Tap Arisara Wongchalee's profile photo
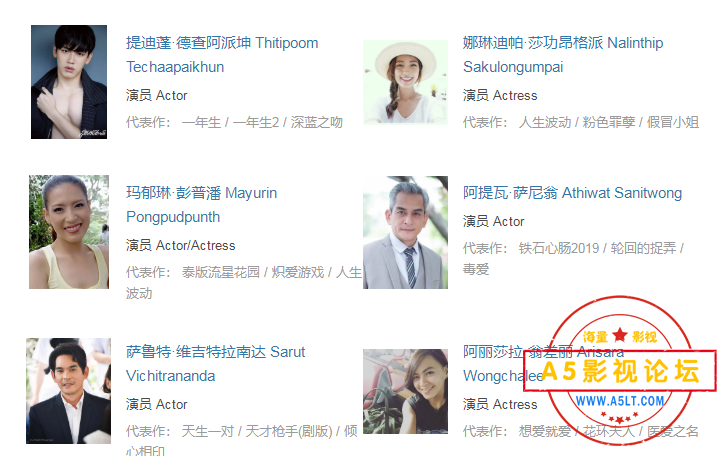This screenshot has height=456, width=725. click(x=405, y=391)
